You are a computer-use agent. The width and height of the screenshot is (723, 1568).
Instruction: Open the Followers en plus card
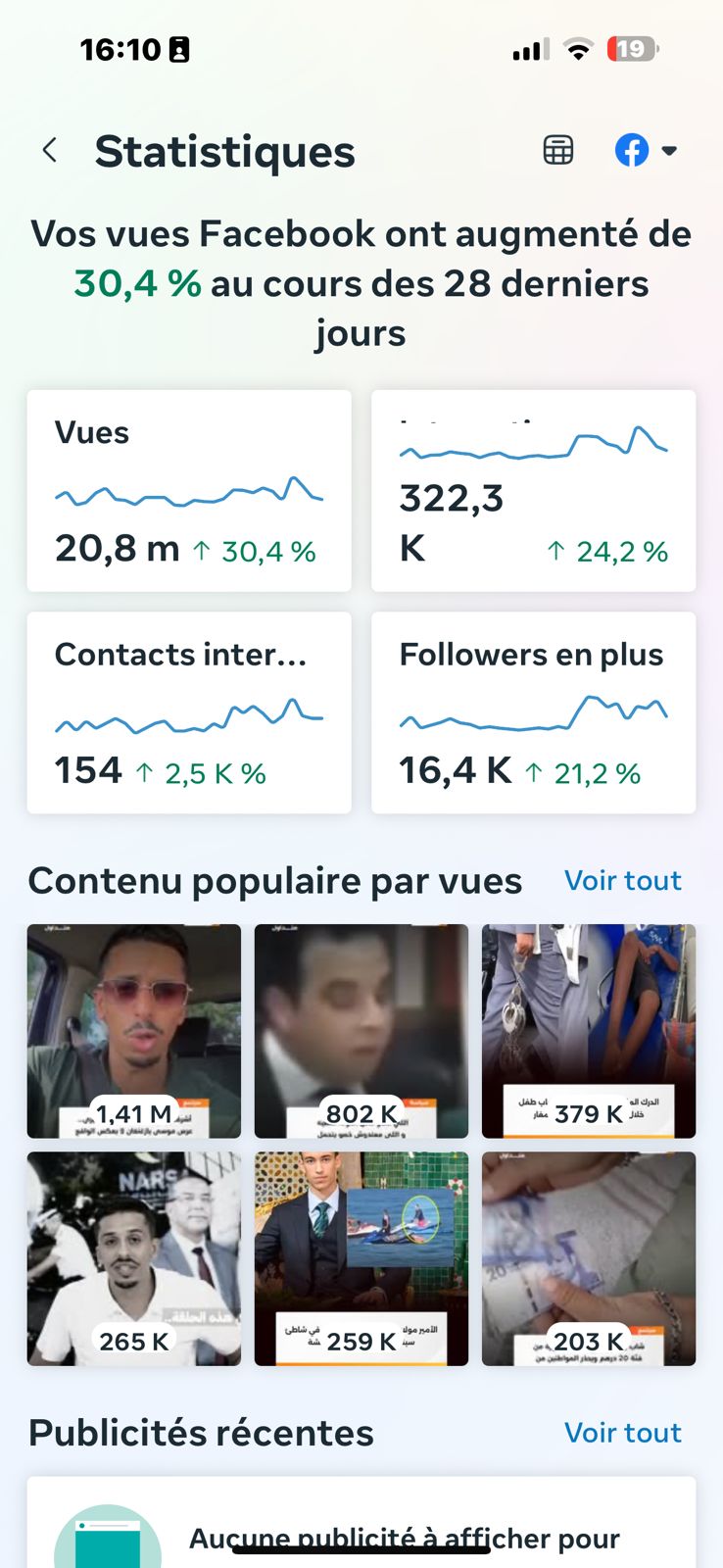click(533, 712)
